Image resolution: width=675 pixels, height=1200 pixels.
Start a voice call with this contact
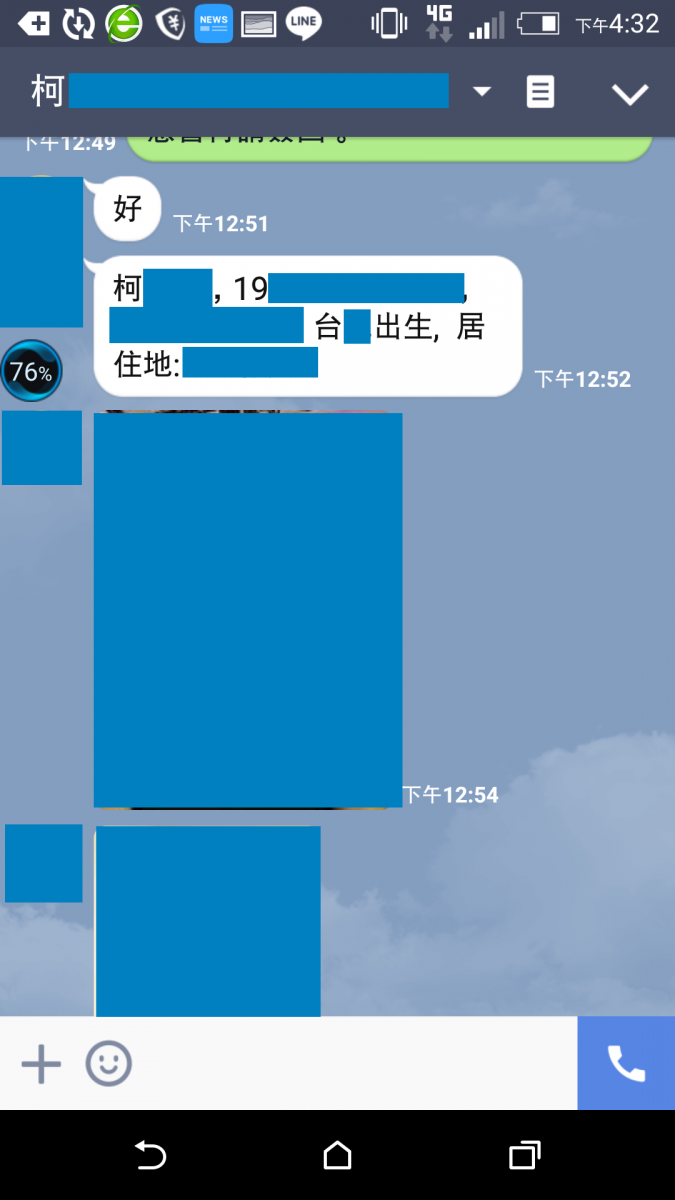pyautogui.click(x=626, y=1063)
